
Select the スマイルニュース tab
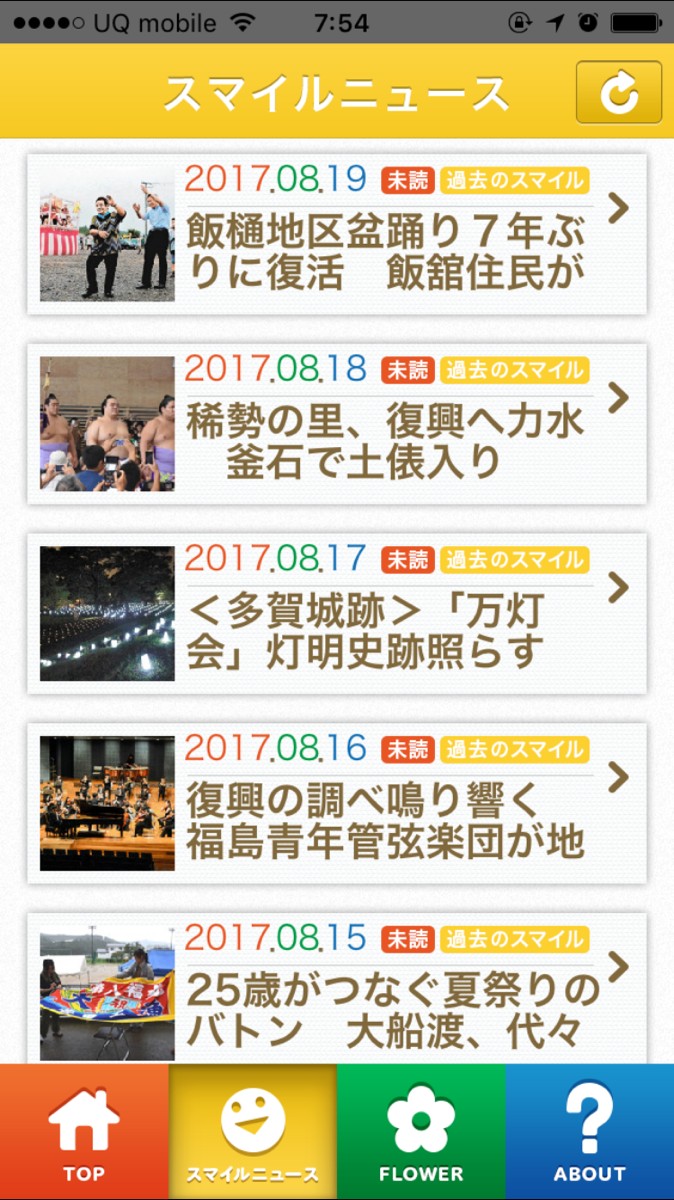252,1132
